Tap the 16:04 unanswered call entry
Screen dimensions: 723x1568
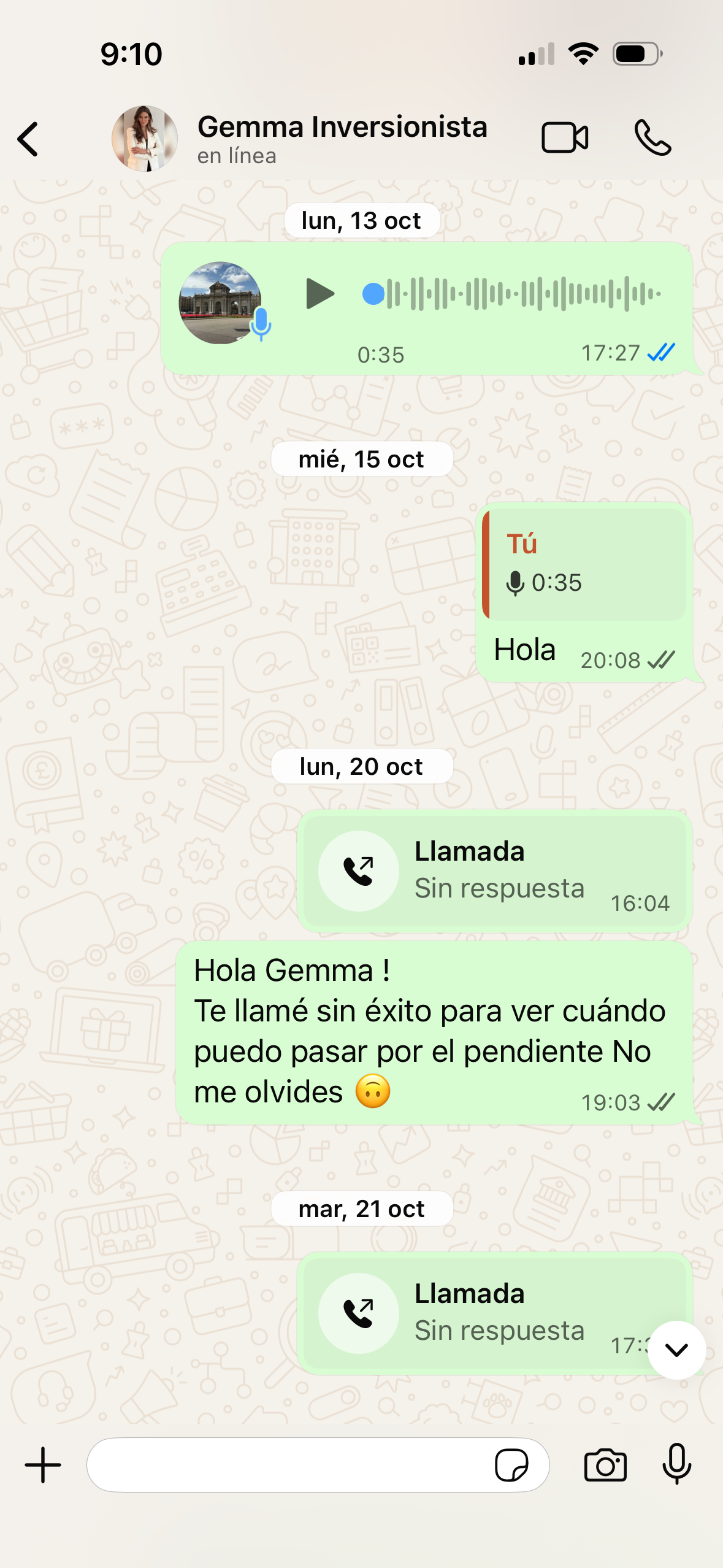[494, 870]
